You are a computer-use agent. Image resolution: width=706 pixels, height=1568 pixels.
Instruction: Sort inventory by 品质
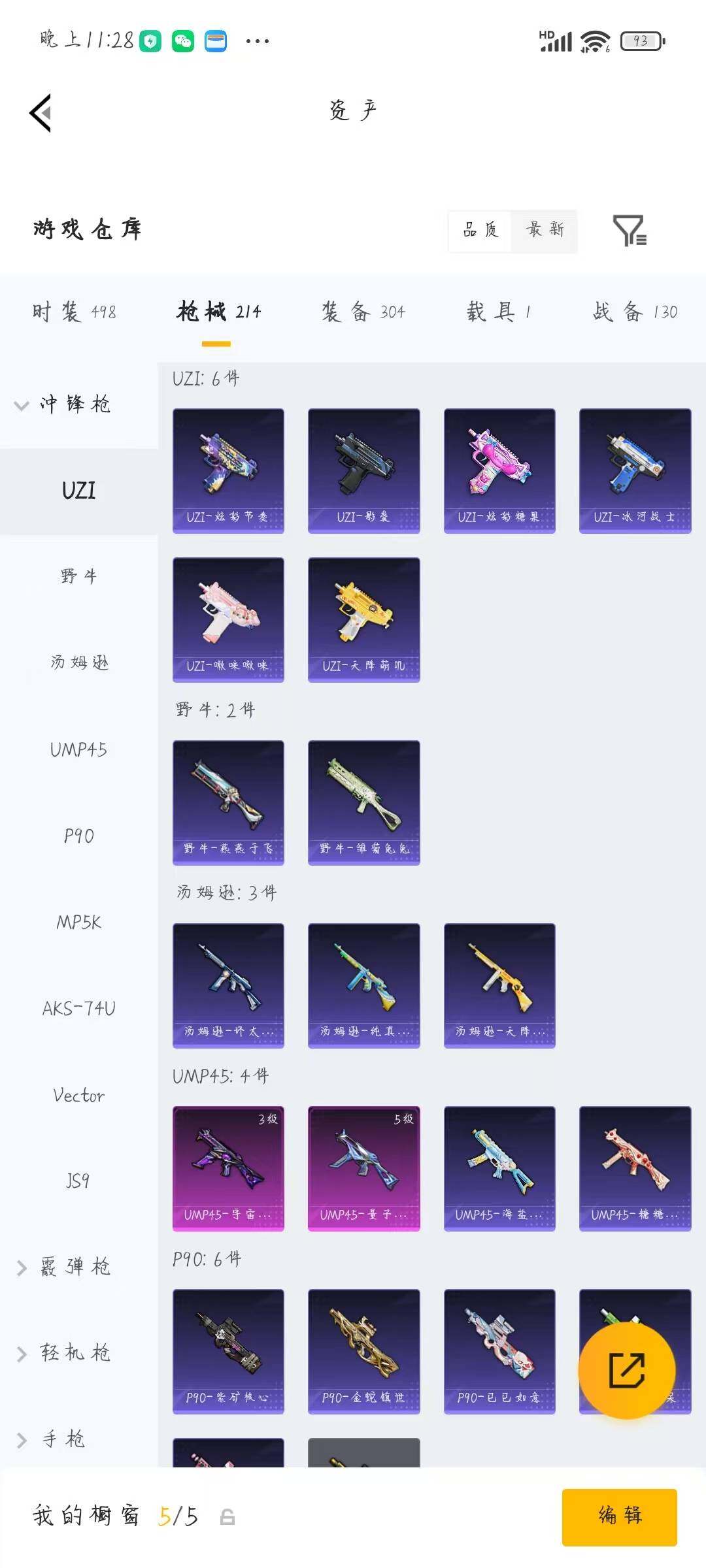coord(481,230)
